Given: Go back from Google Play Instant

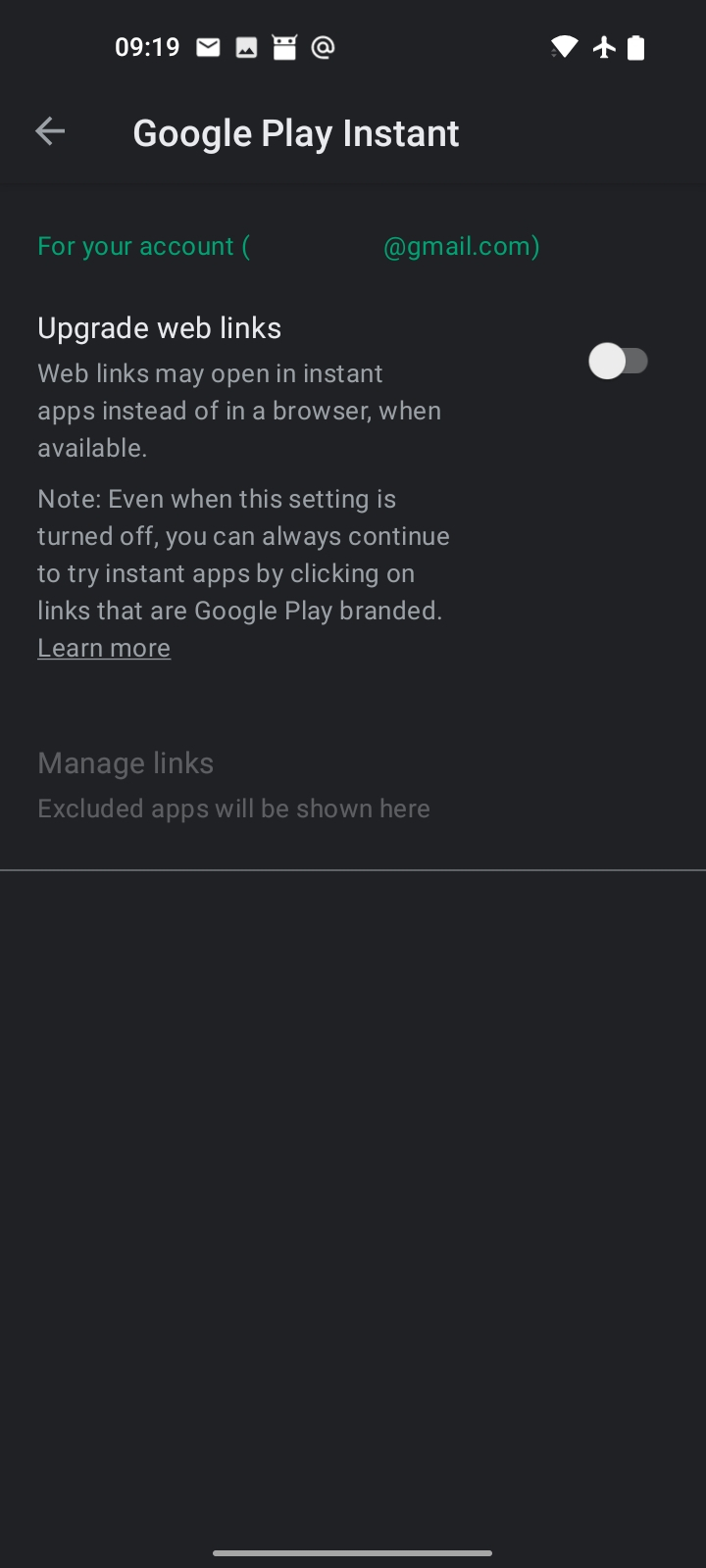Looking at the screenshot, I should tap(50, 131).
